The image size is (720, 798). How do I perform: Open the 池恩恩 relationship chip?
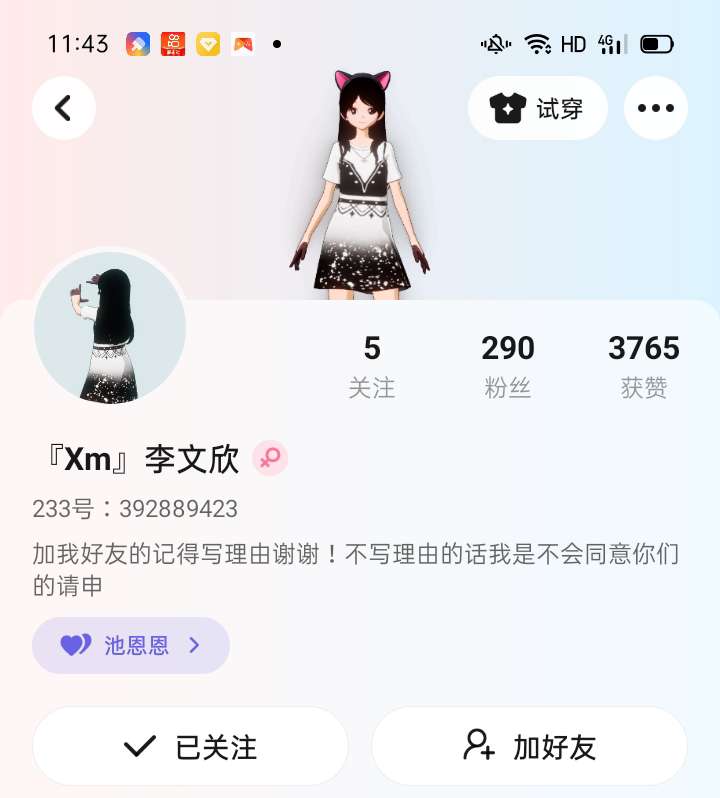(131, 645)
